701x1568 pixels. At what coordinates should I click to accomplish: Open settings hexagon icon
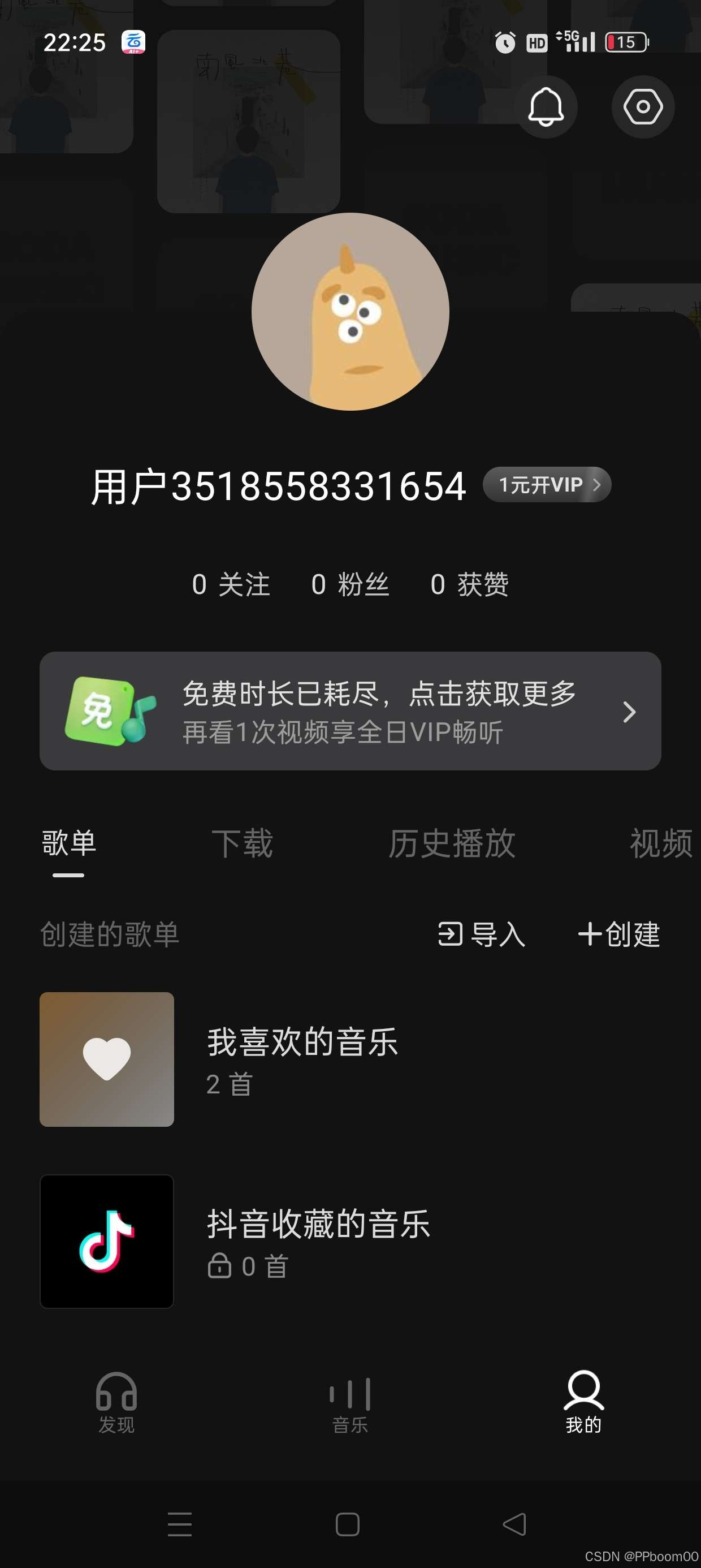(x=643, y=107)
